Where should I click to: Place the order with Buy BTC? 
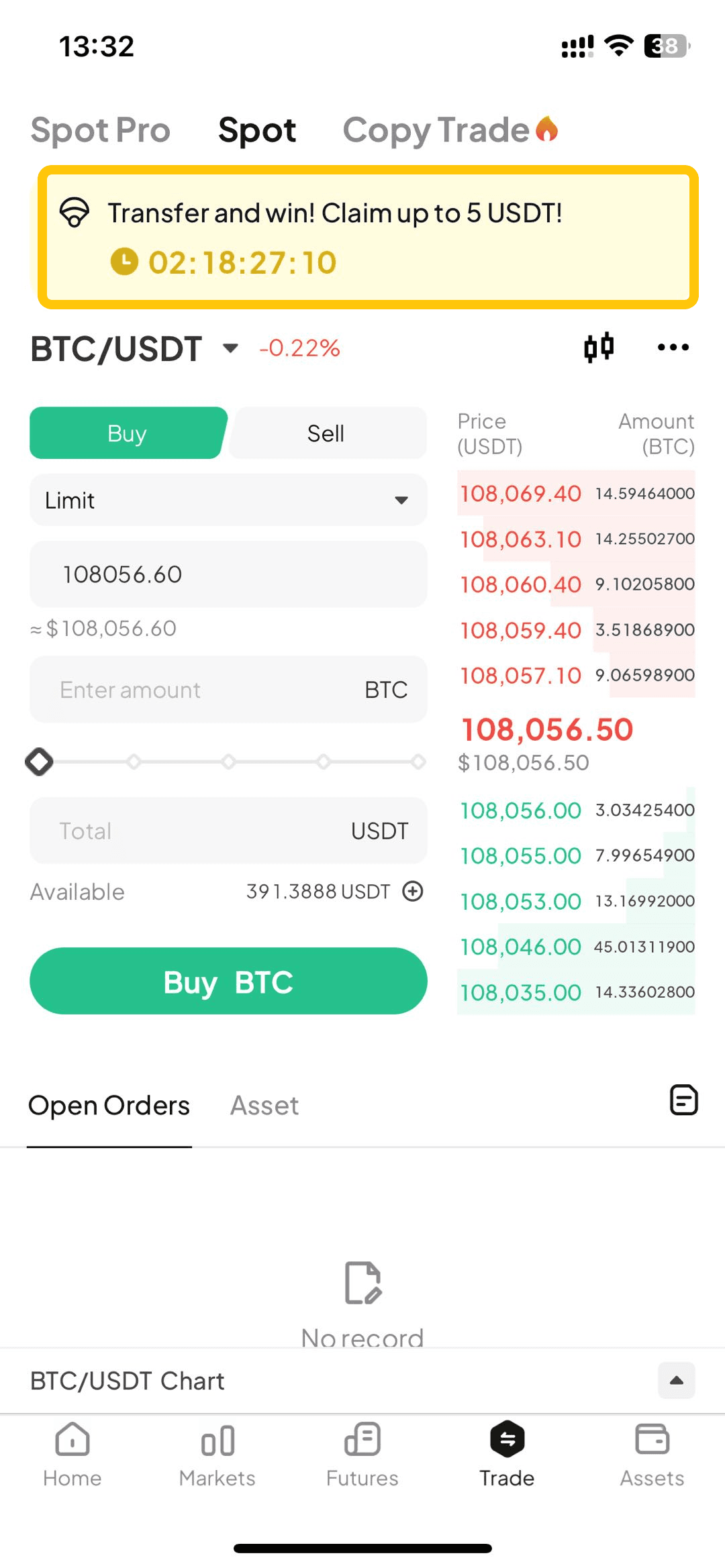pyautogui.click(x=228, y=982)
